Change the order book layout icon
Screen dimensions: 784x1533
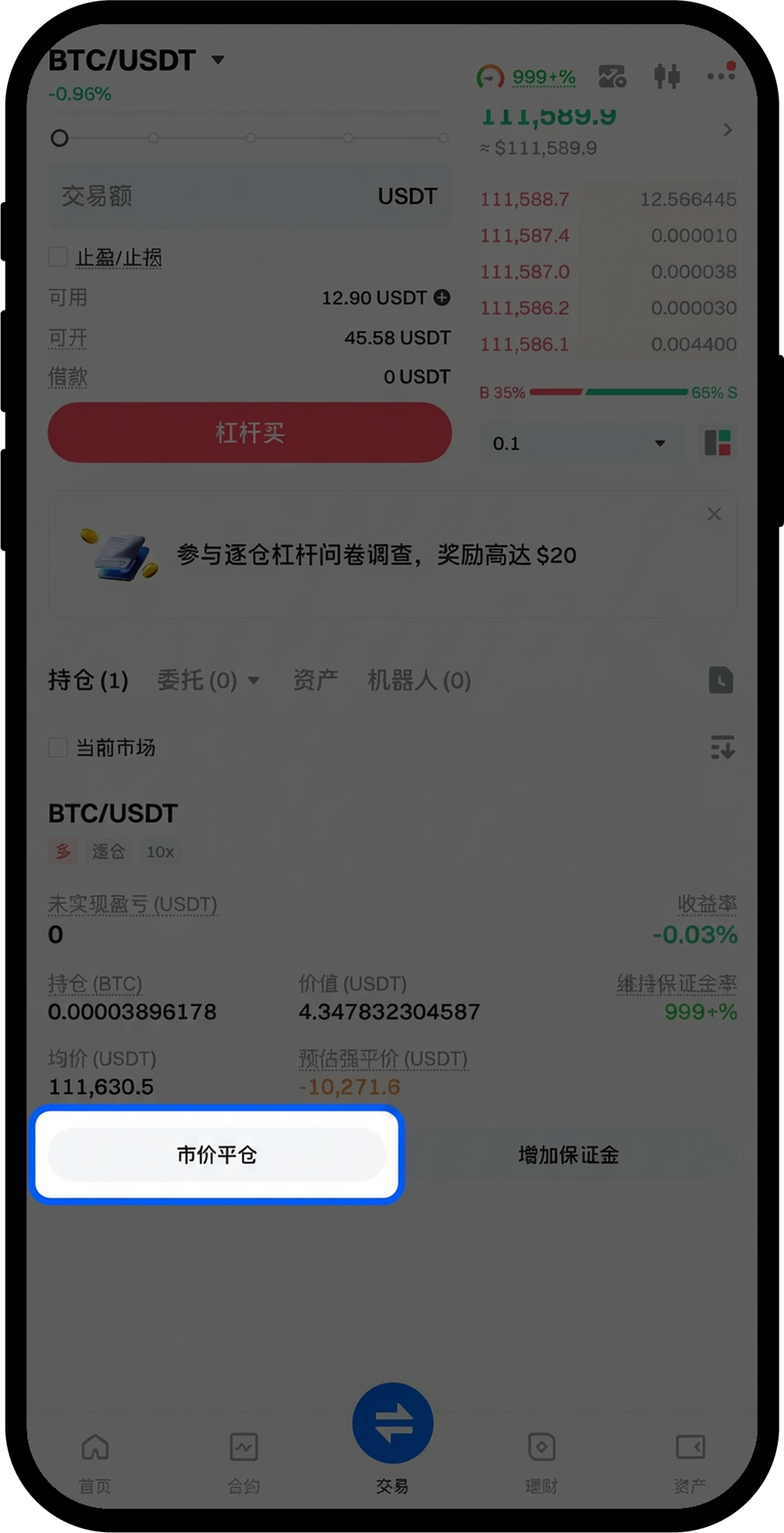(717, 443)
